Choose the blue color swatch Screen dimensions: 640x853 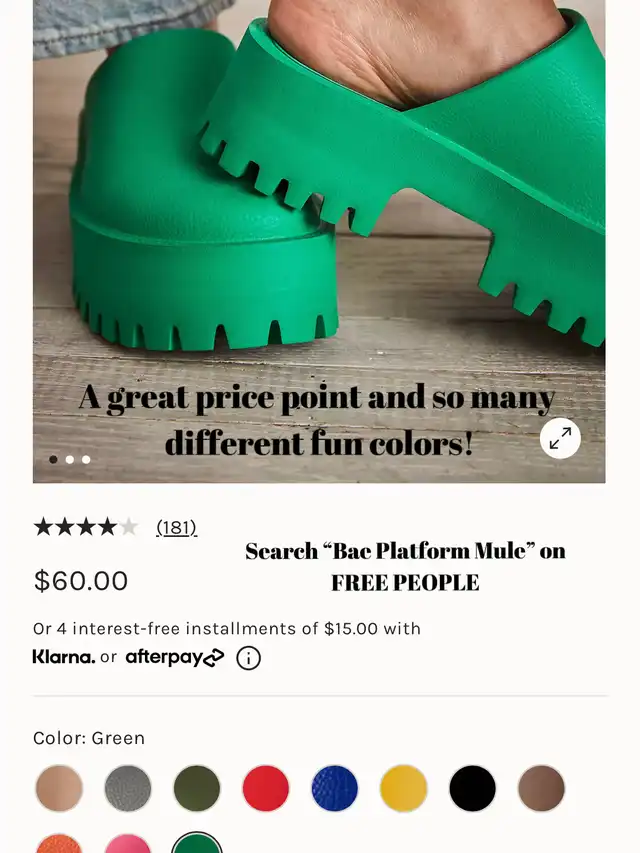click(334, 788)
